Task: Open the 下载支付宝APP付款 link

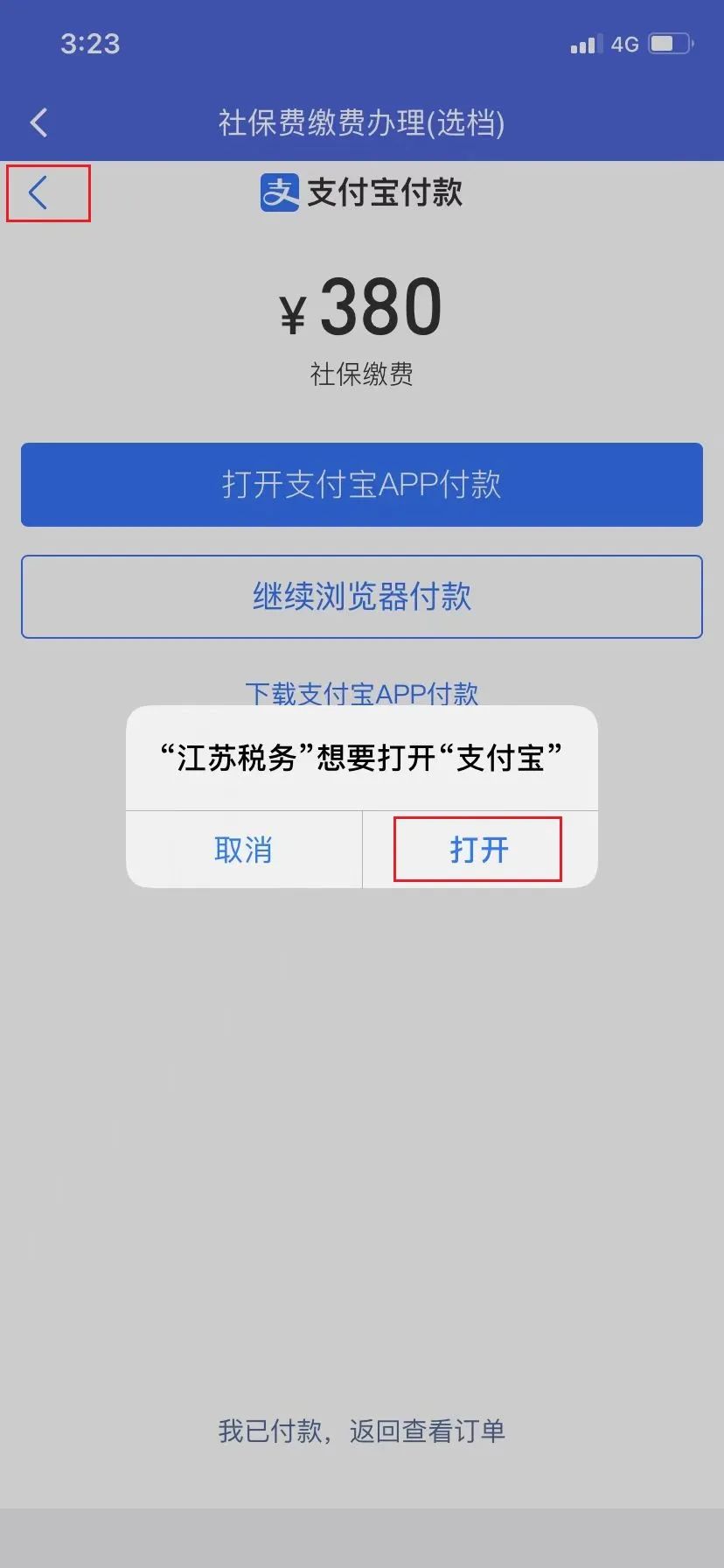Action: (362, 695)
